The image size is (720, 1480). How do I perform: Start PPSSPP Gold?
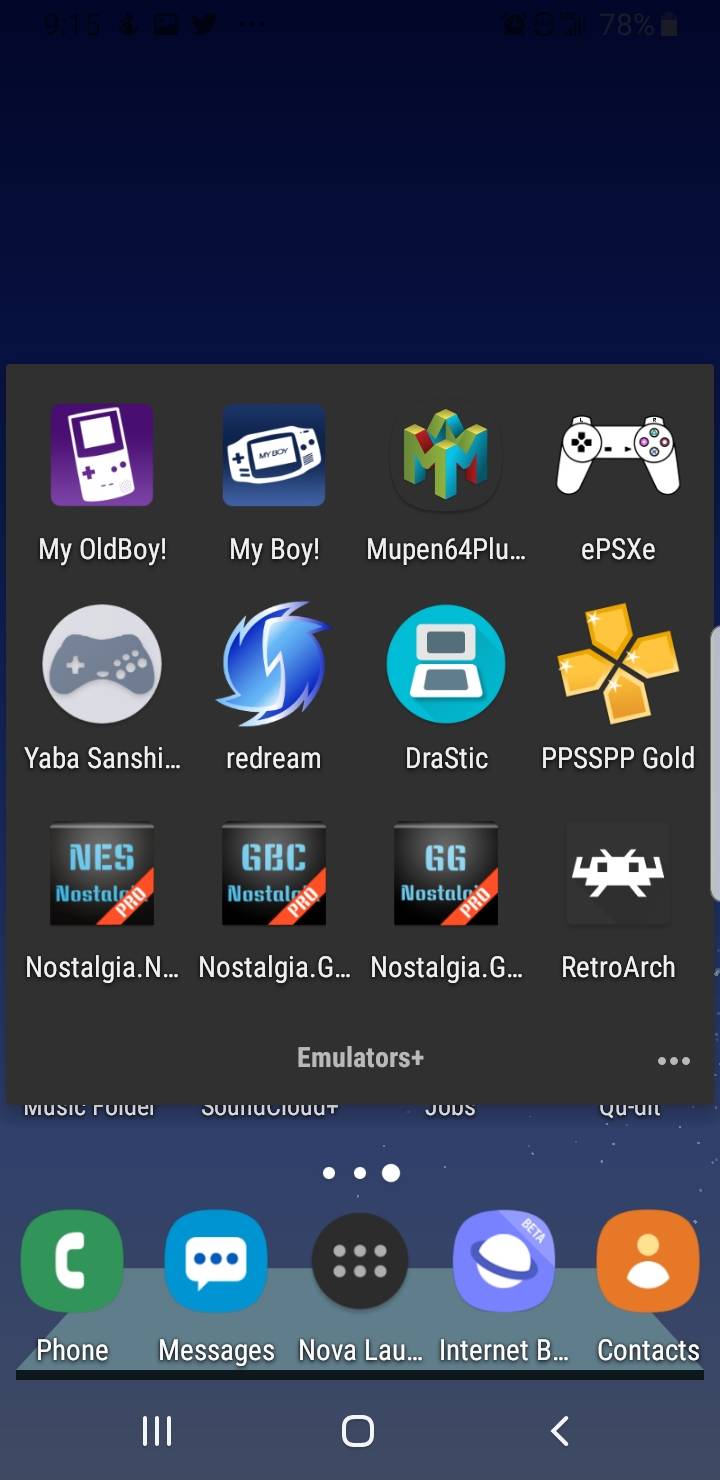pos(617,663)
